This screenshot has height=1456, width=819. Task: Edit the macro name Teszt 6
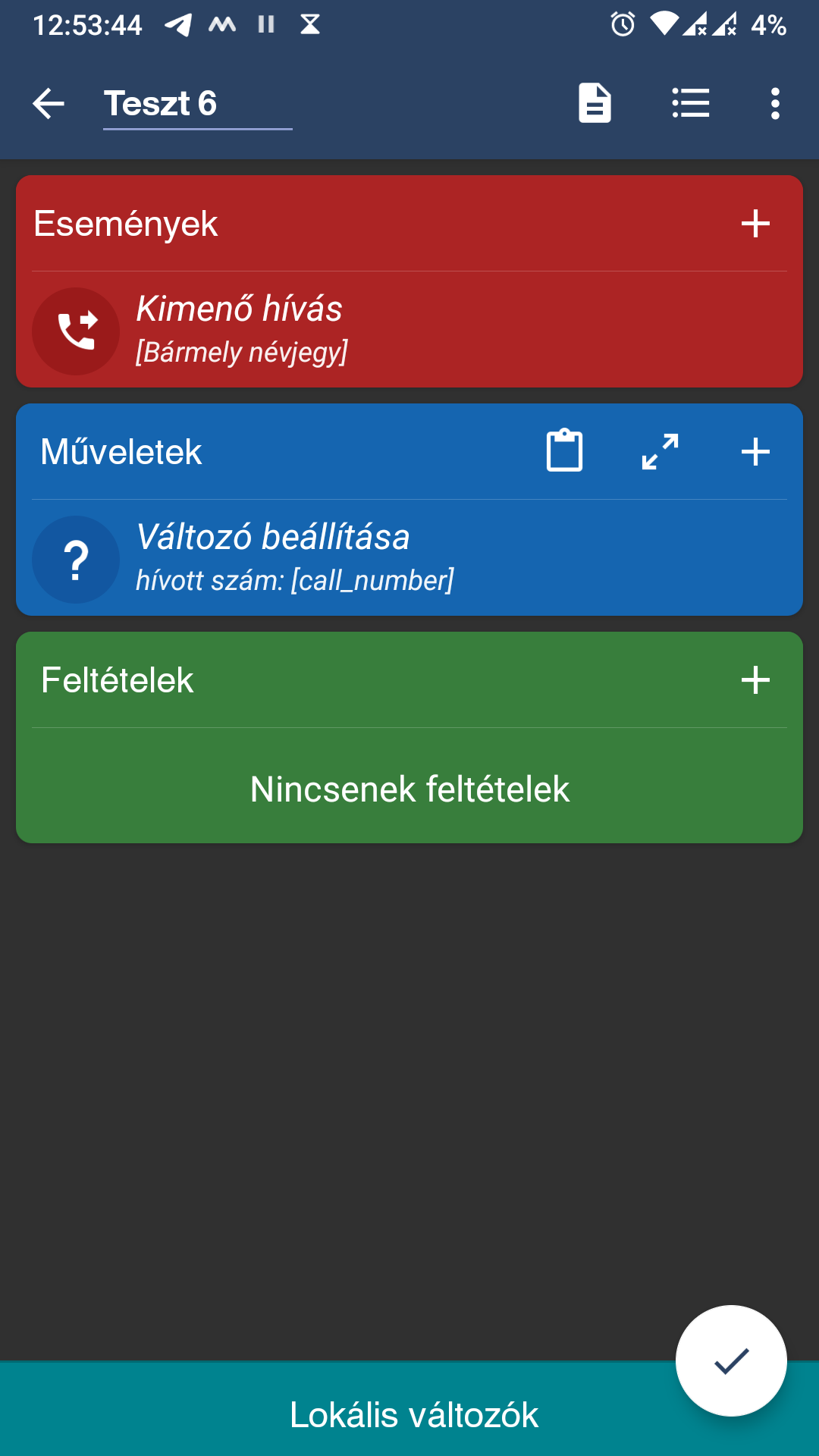click(x=197, y=104)
